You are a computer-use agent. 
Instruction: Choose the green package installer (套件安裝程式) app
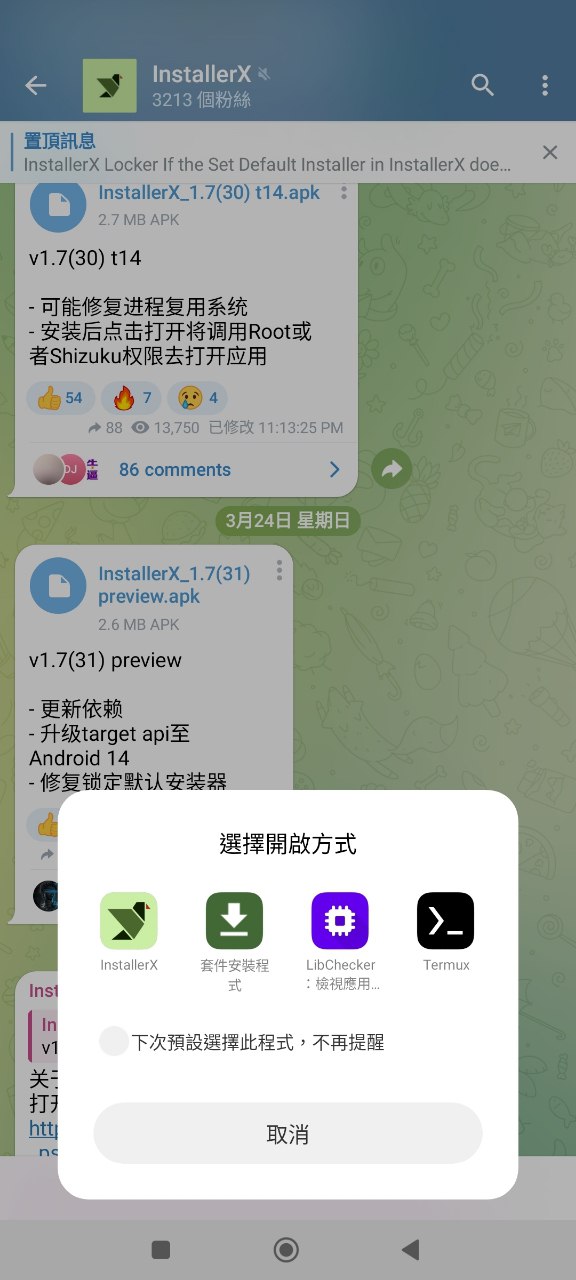point(234,941)
